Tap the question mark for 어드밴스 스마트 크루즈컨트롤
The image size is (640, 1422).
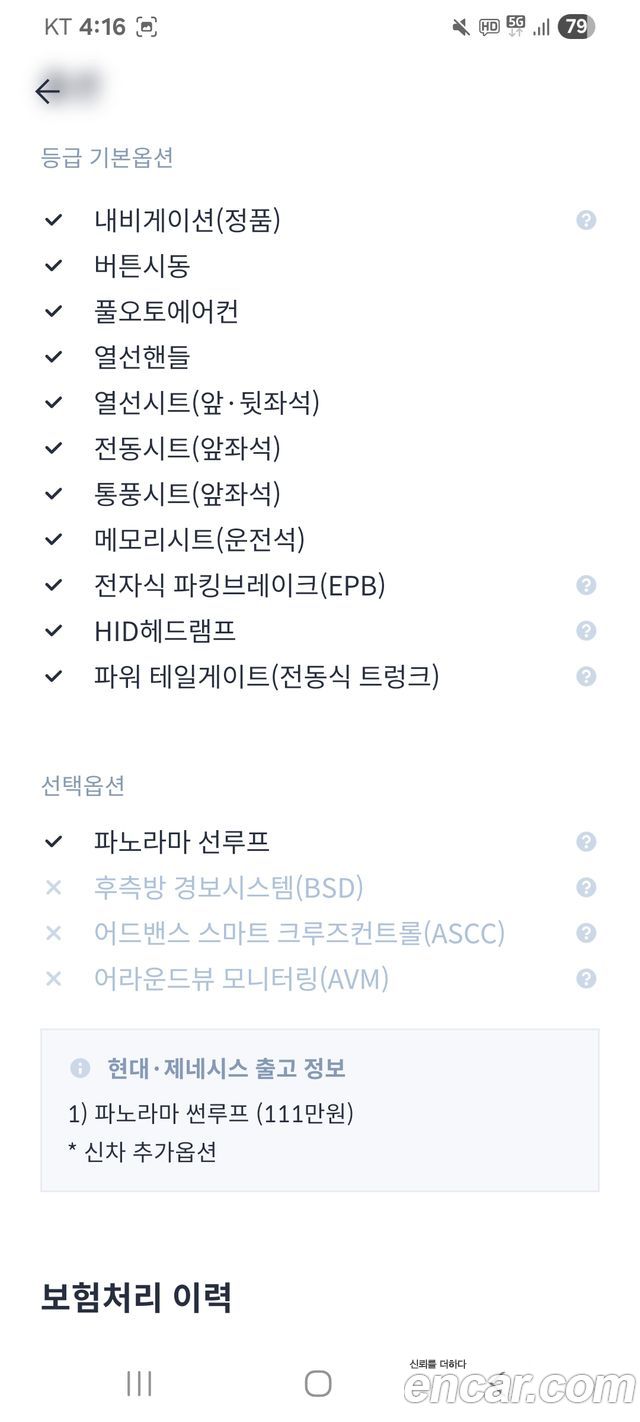(x=586, y=933)
